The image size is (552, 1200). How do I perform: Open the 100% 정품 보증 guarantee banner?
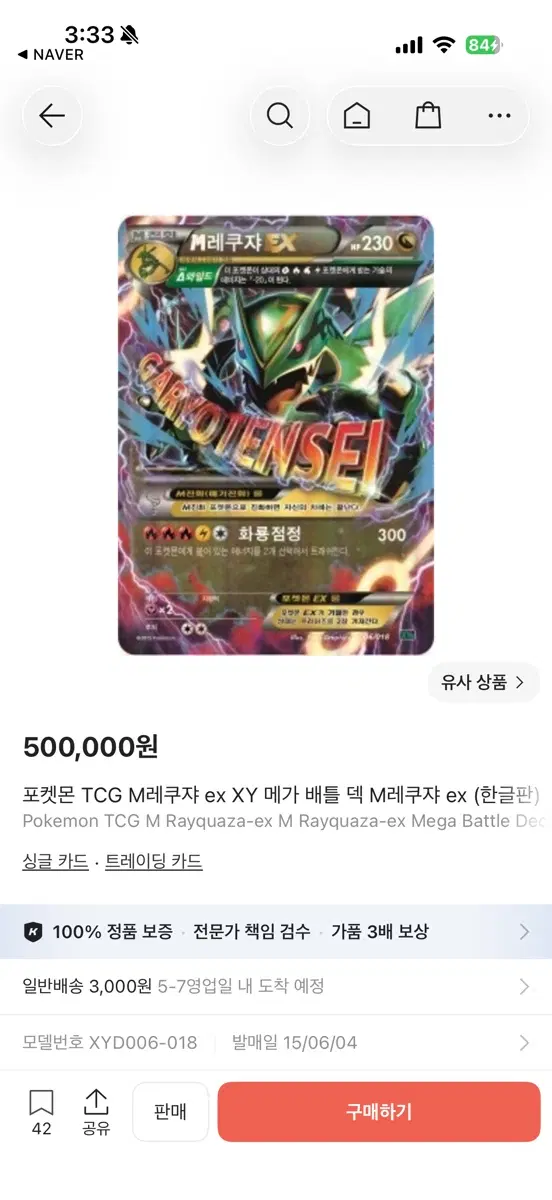[276, 932]
